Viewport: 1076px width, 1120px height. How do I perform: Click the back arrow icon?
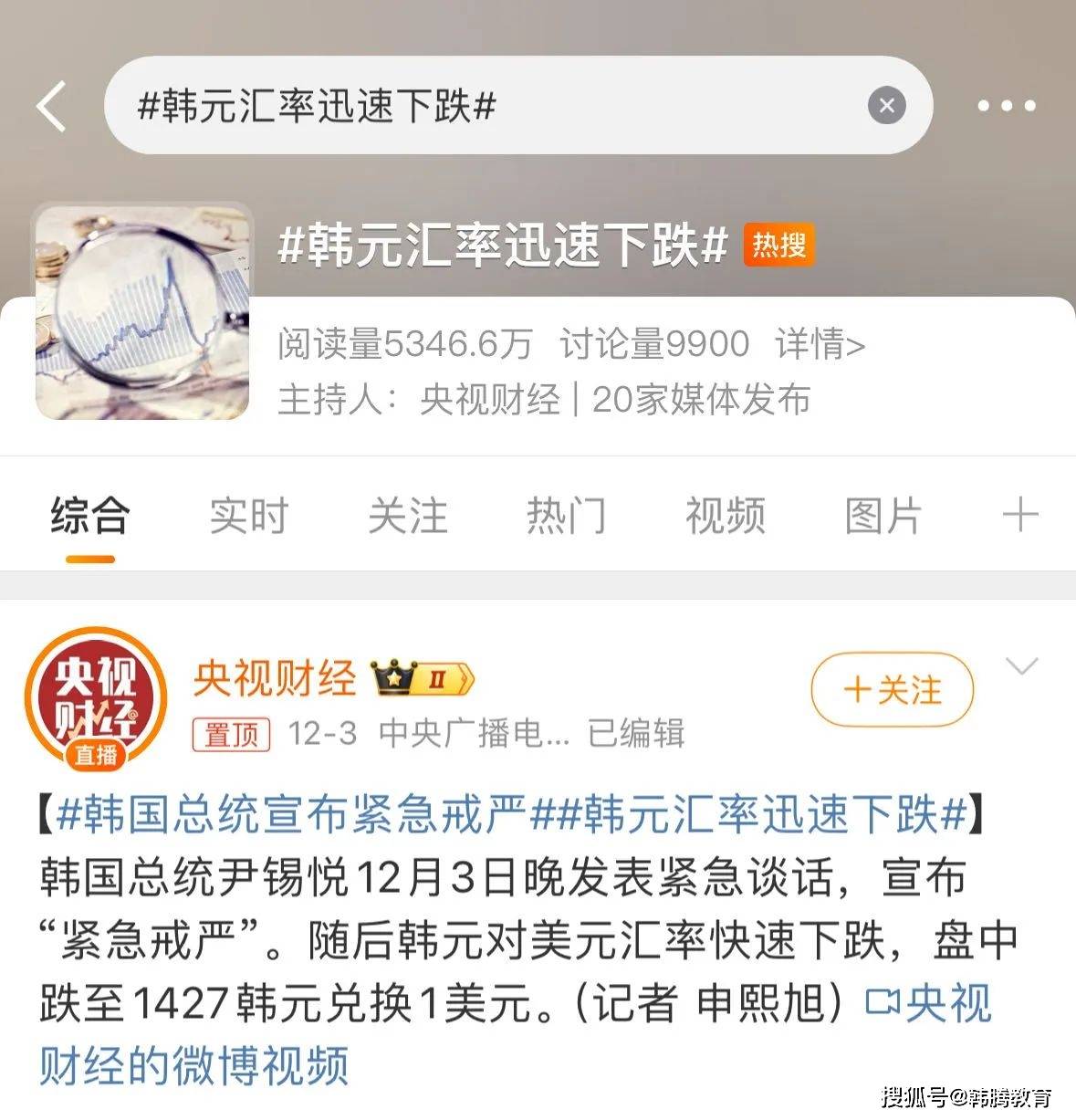50,105
